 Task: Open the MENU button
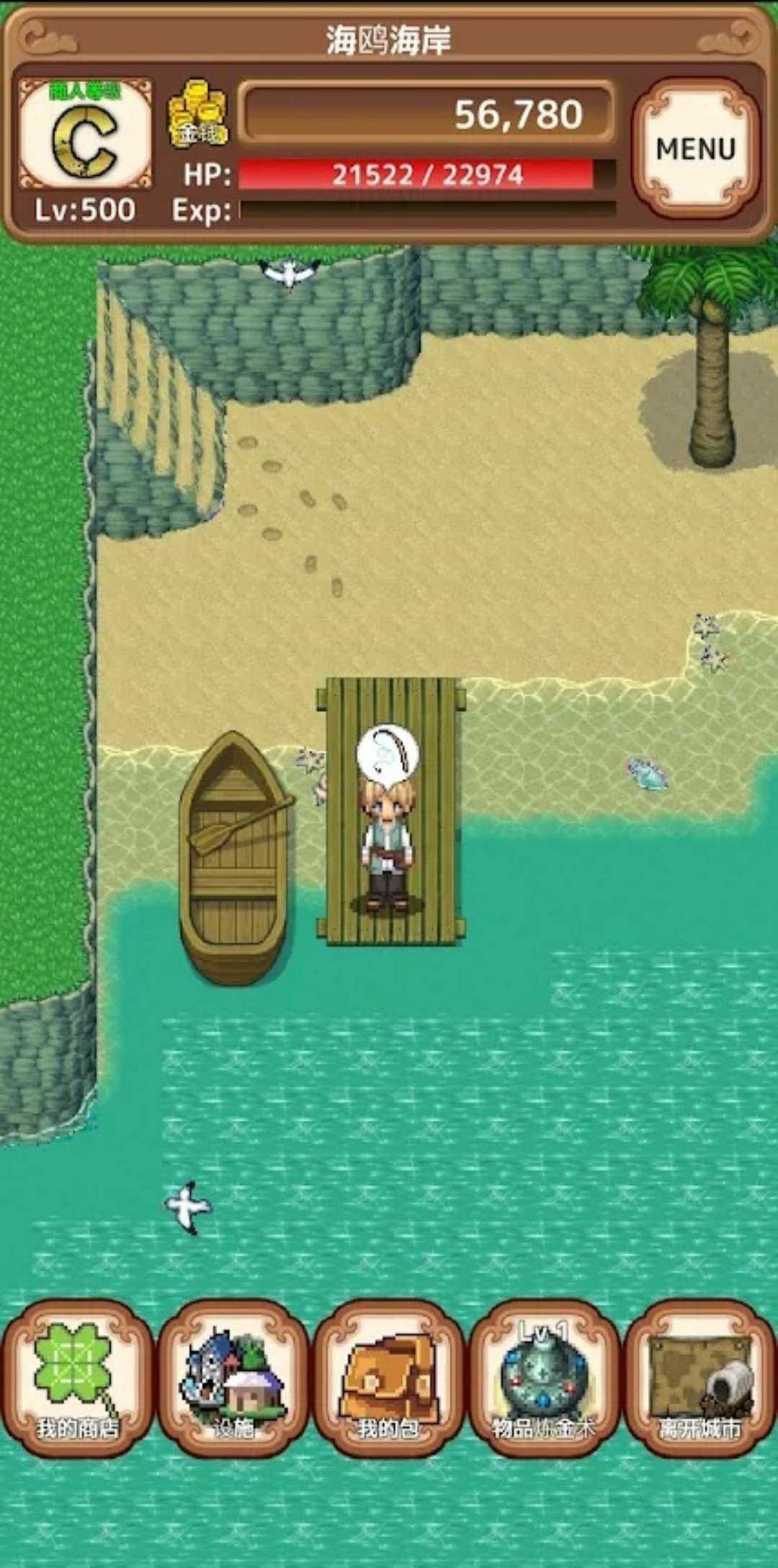696,149
